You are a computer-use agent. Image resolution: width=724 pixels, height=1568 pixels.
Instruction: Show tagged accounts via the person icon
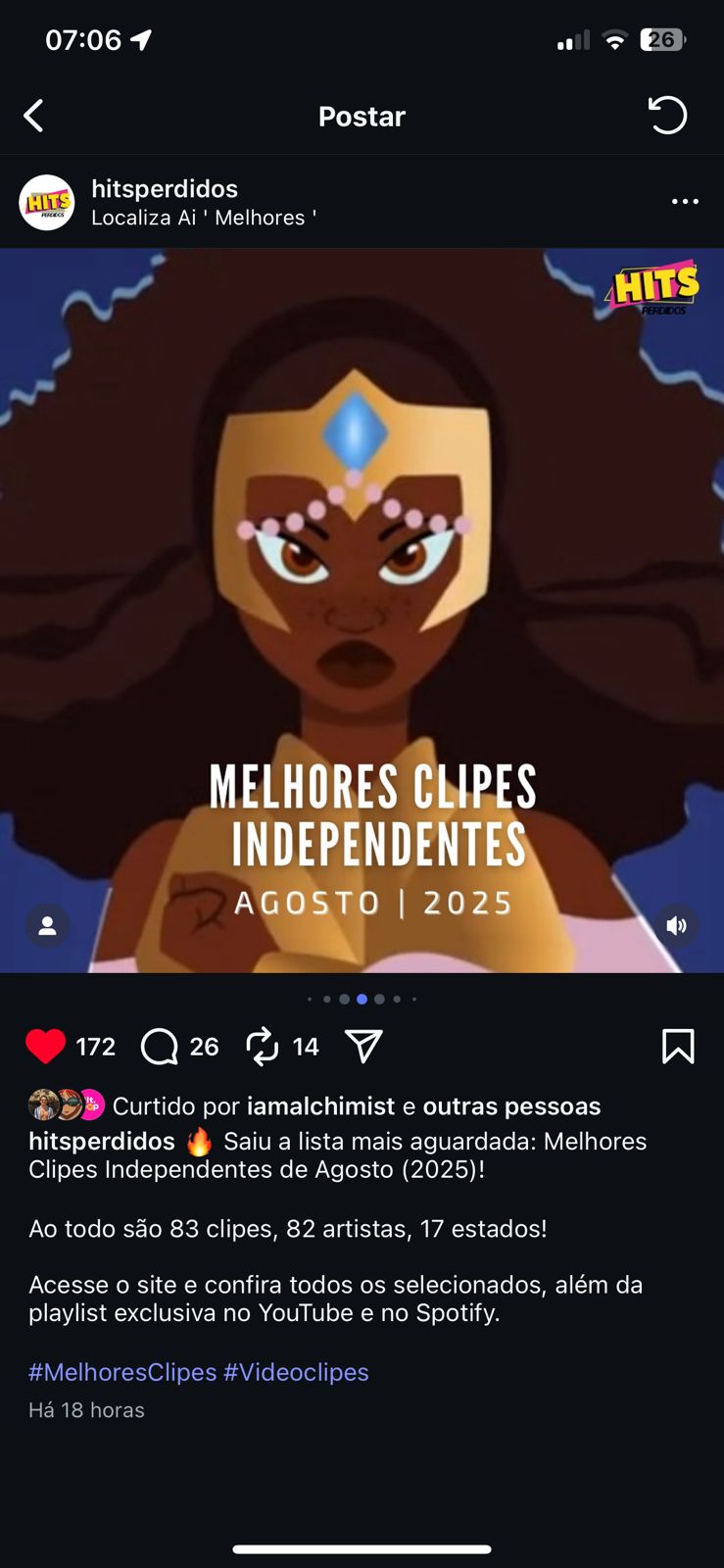(47, 926)
